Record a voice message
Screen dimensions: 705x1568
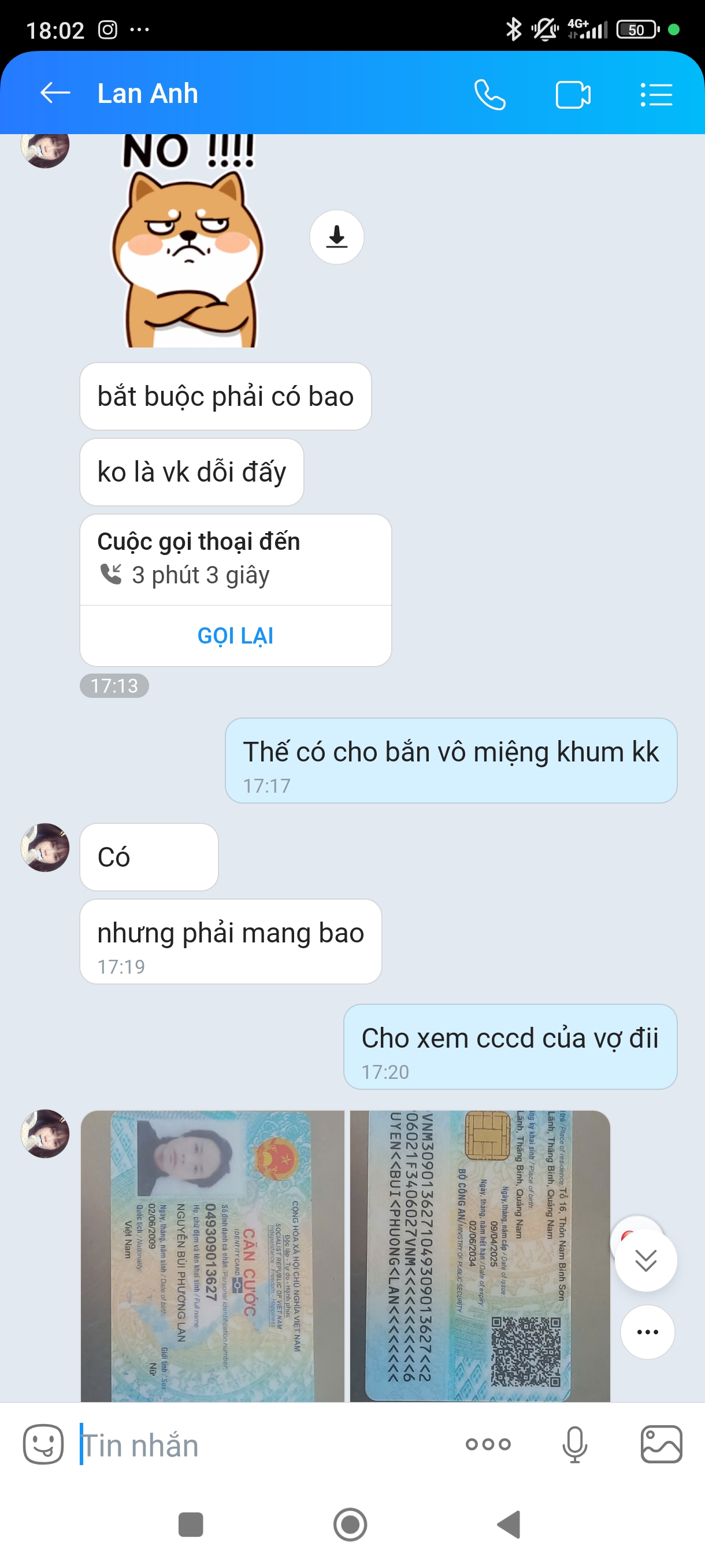pos(574,1444)
